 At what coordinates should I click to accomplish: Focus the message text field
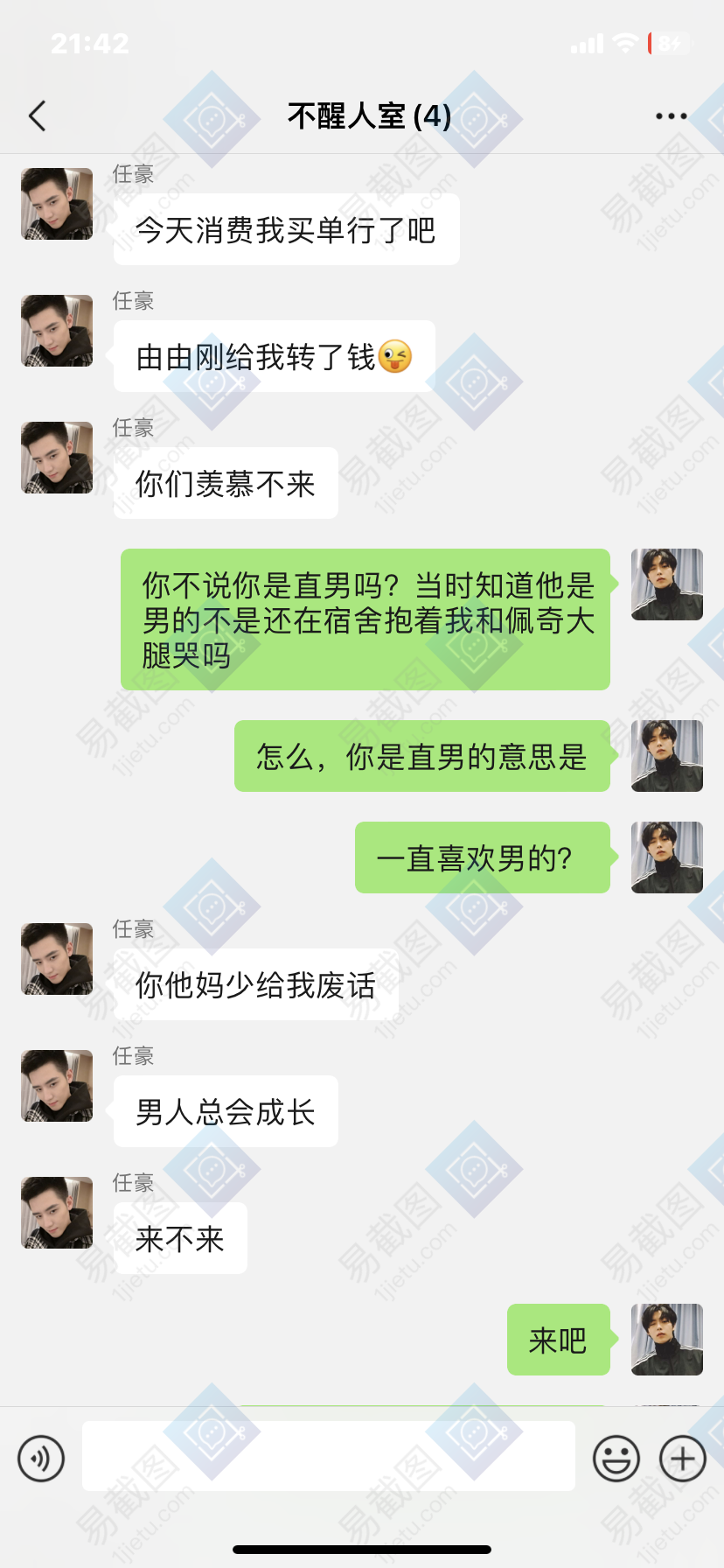[328, 1457]
